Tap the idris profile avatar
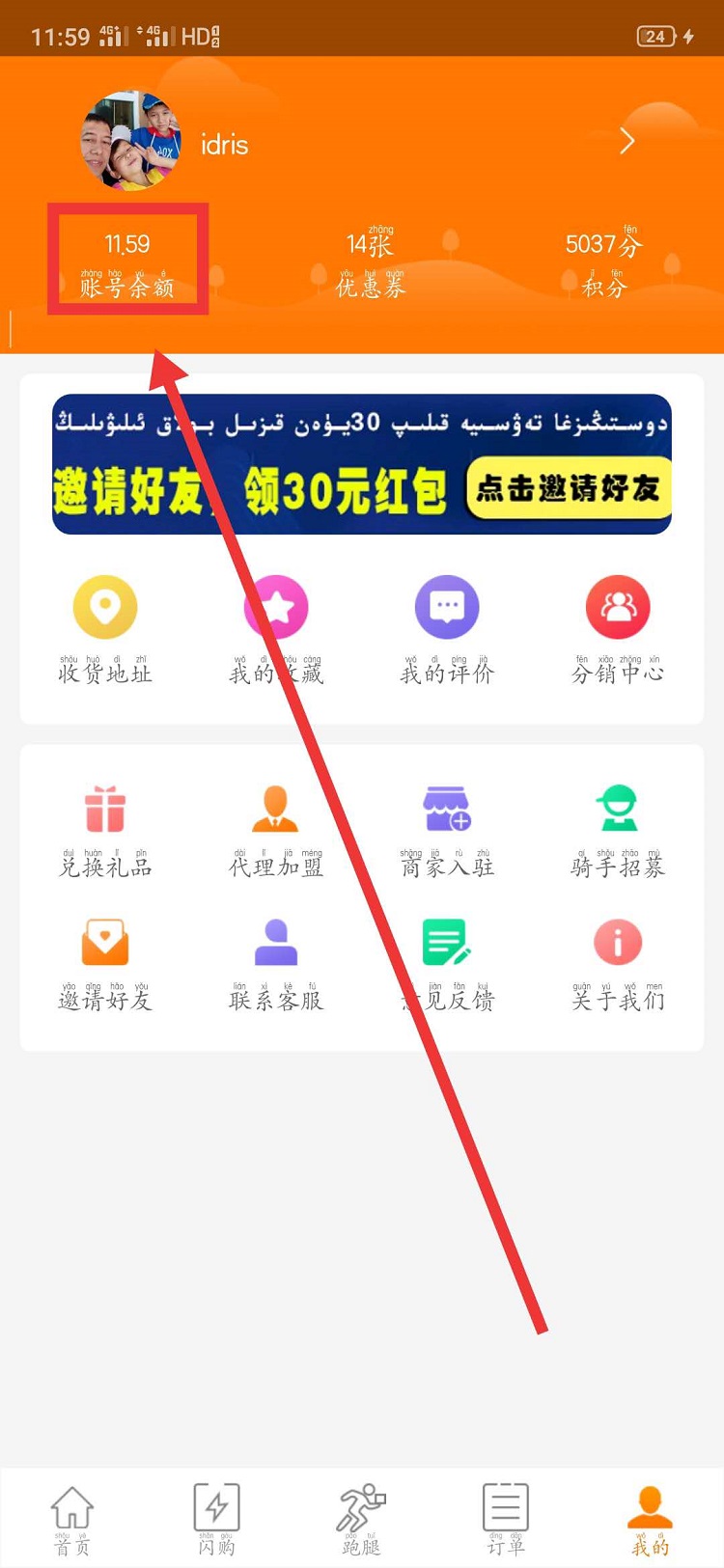 (x=129, y=142)
